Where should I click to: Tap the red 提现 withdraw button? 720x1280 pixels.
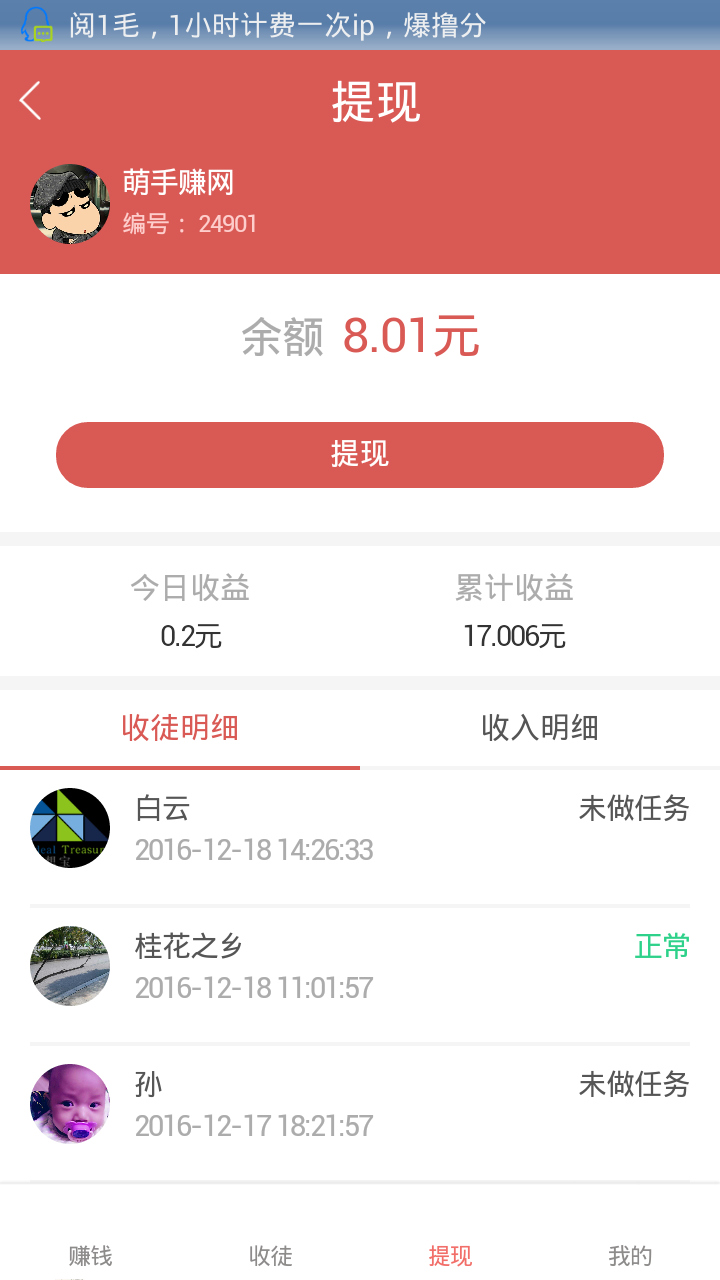(x=360, y=455)
